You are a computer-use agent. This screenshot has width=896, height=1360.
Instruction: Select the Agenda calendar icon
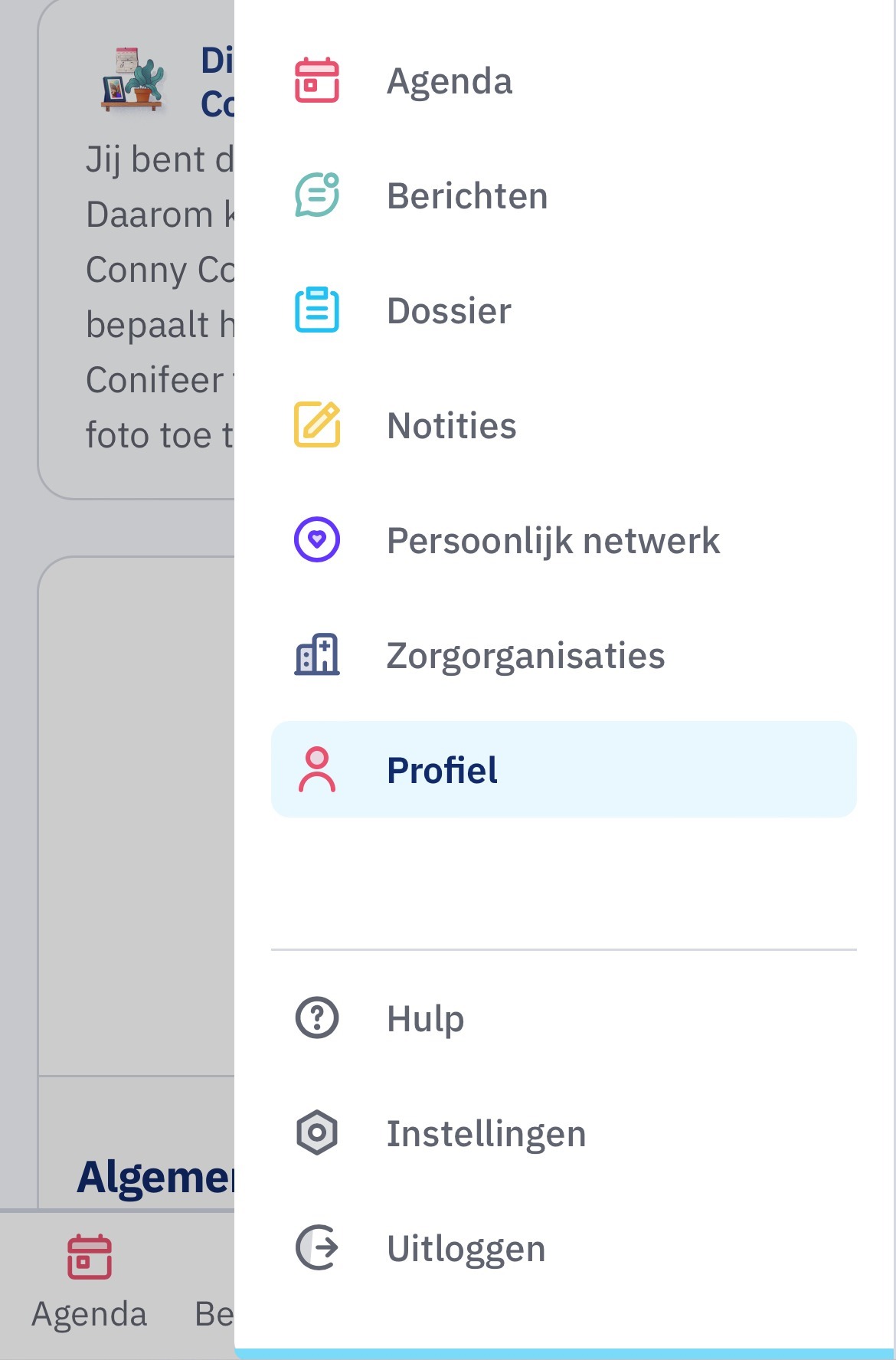[316, 80]
